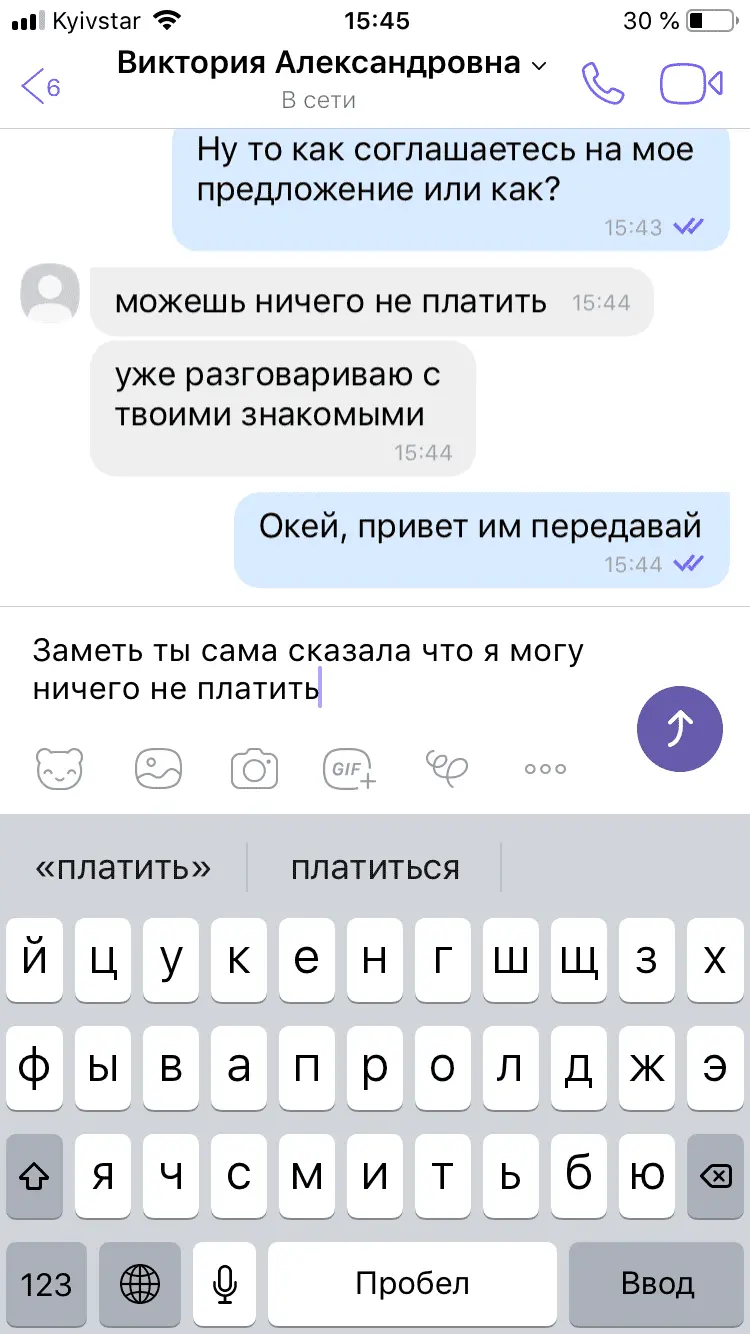Send the typed message
This screenshot has height=1334, width=750.
click(x=680, y=729)
